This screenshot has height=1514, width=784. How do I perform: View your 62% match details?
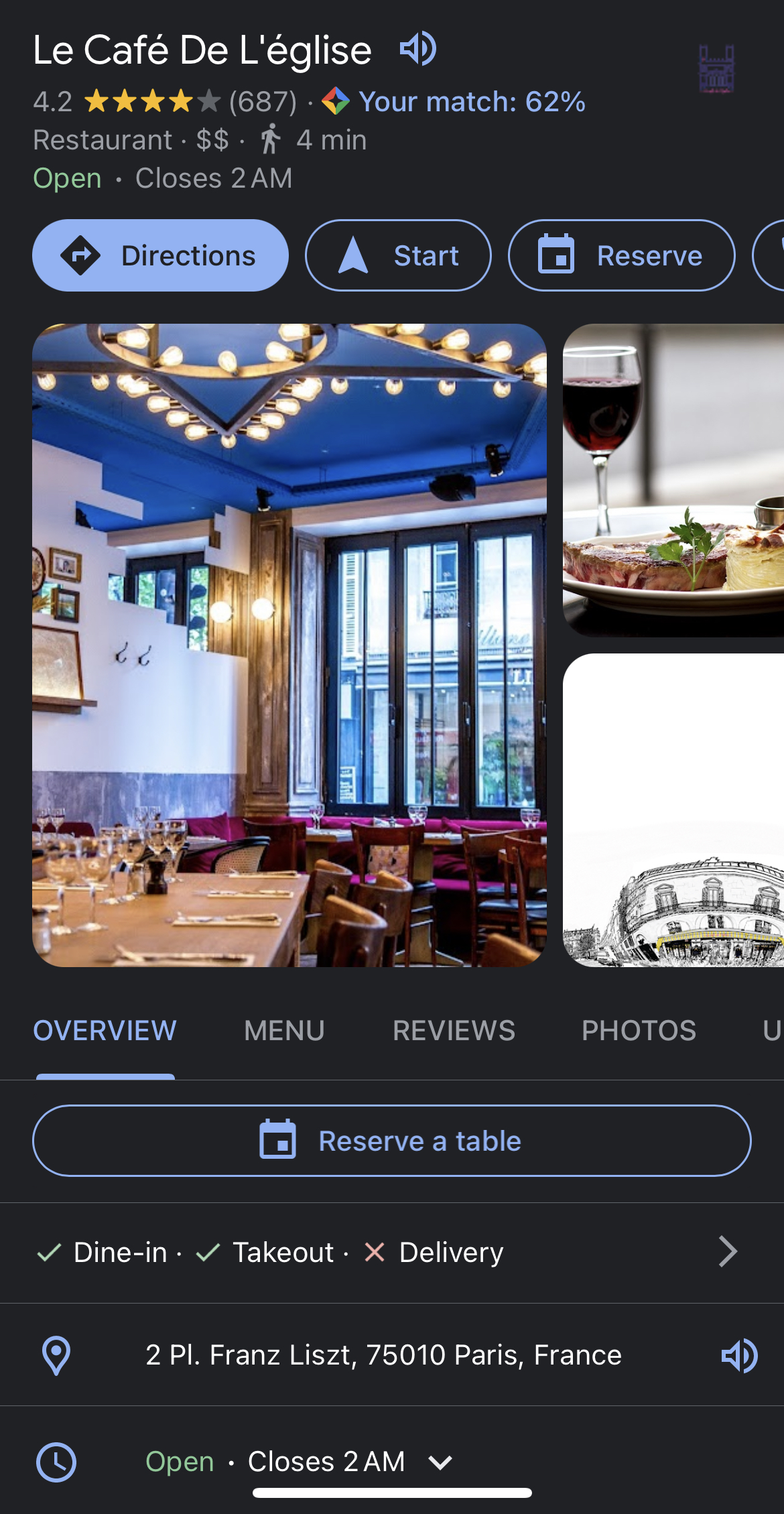[472, 102]
